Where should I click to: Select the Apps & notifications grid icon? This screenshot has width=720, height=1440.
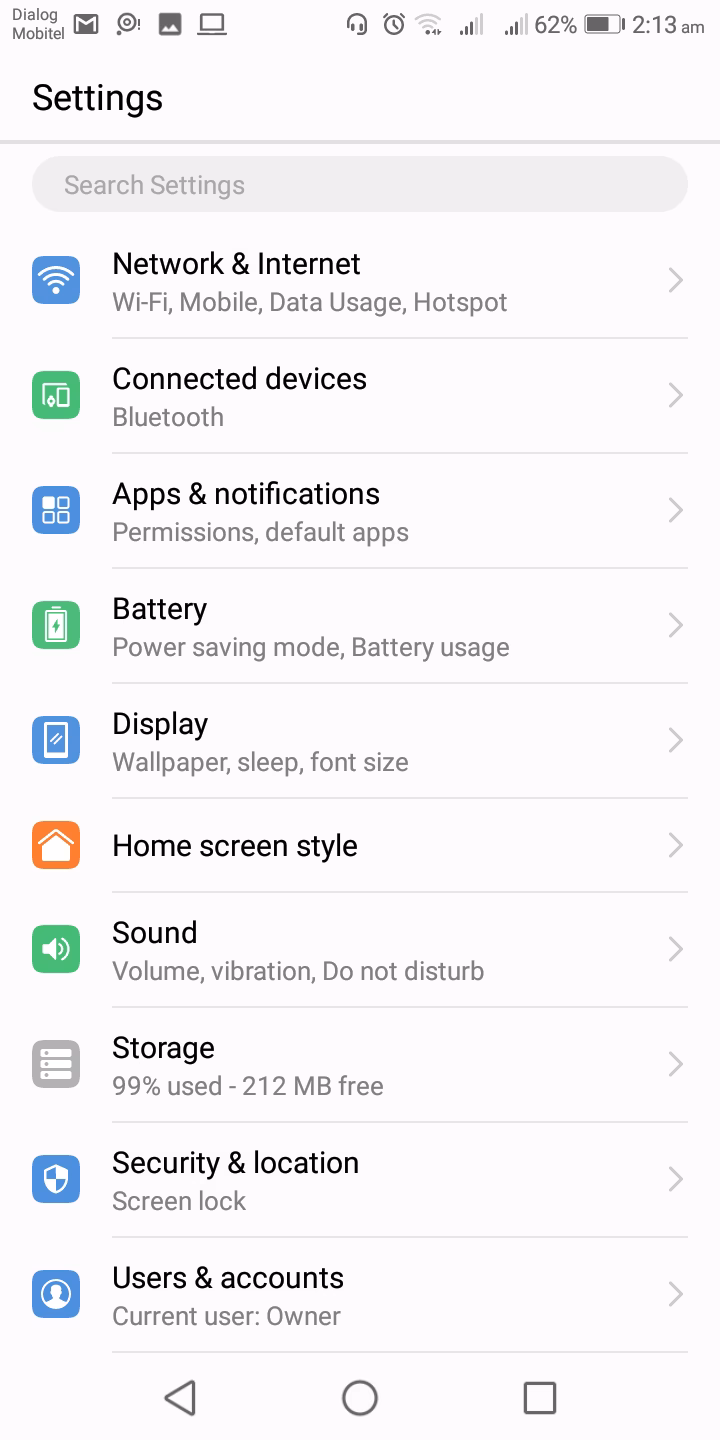coord(56,510)
